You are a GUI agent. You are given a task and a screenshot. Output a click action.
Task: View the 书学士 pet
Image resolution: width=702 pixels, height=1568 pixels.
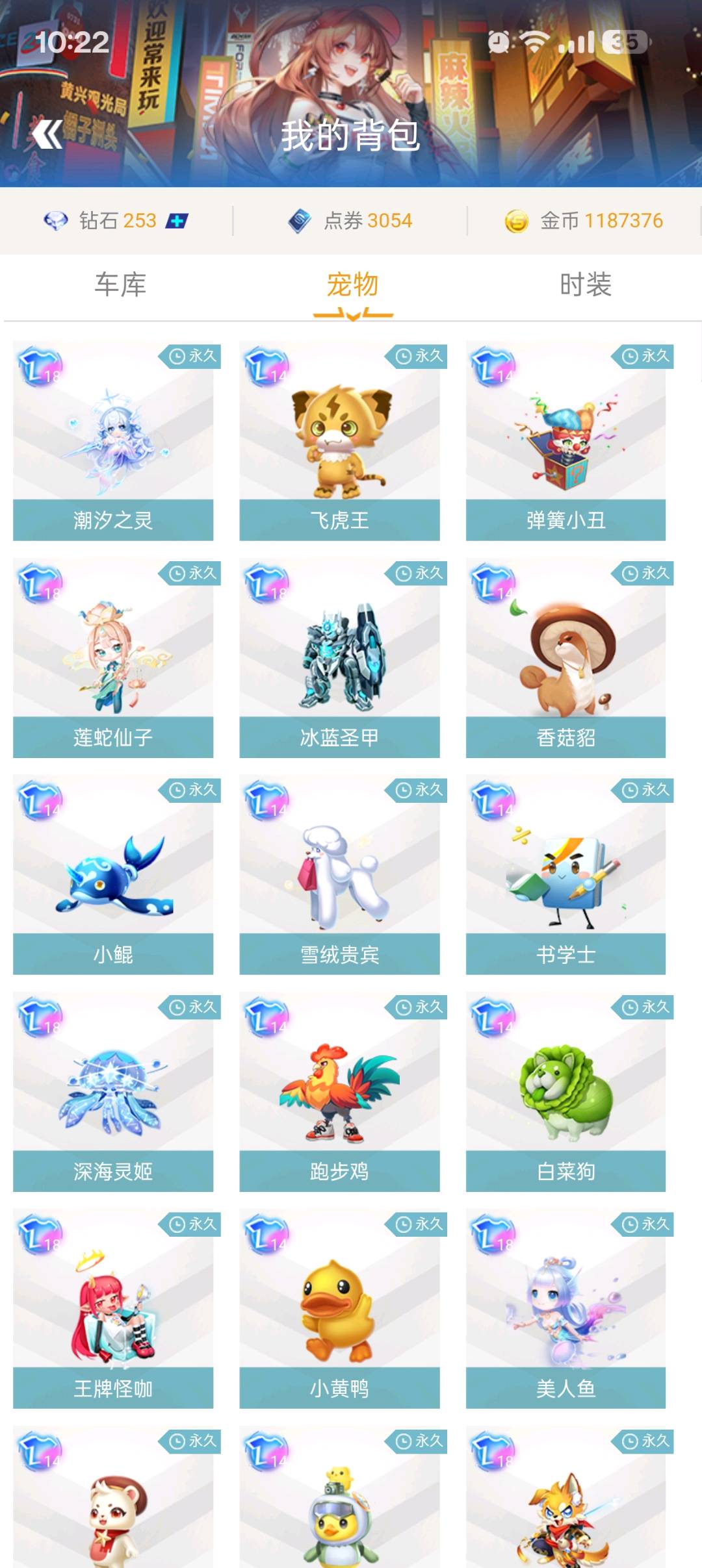pyautogui.click(x=565, y=876)
